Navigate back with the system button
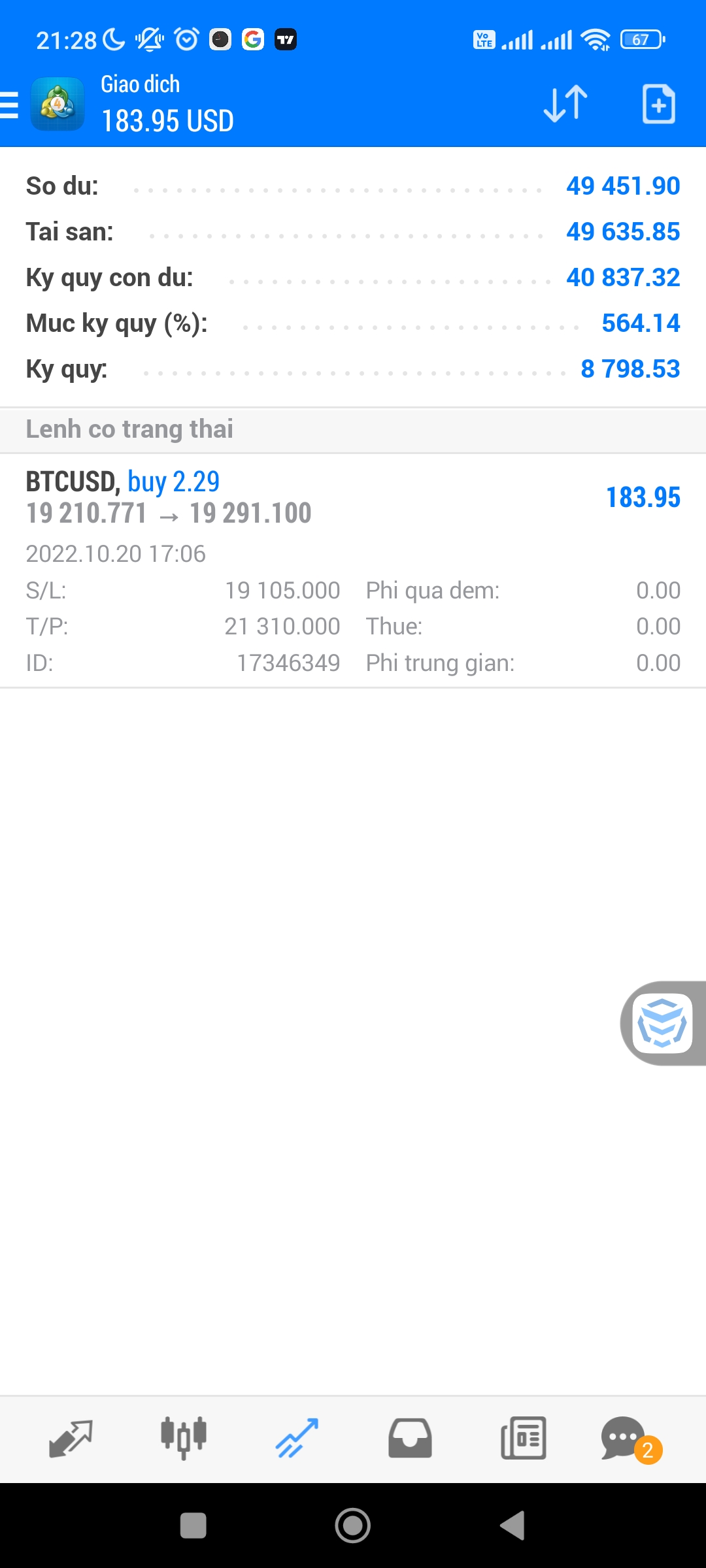Screen dimensions: 706x1568 pyautogui.click(x=513, y=1526)
